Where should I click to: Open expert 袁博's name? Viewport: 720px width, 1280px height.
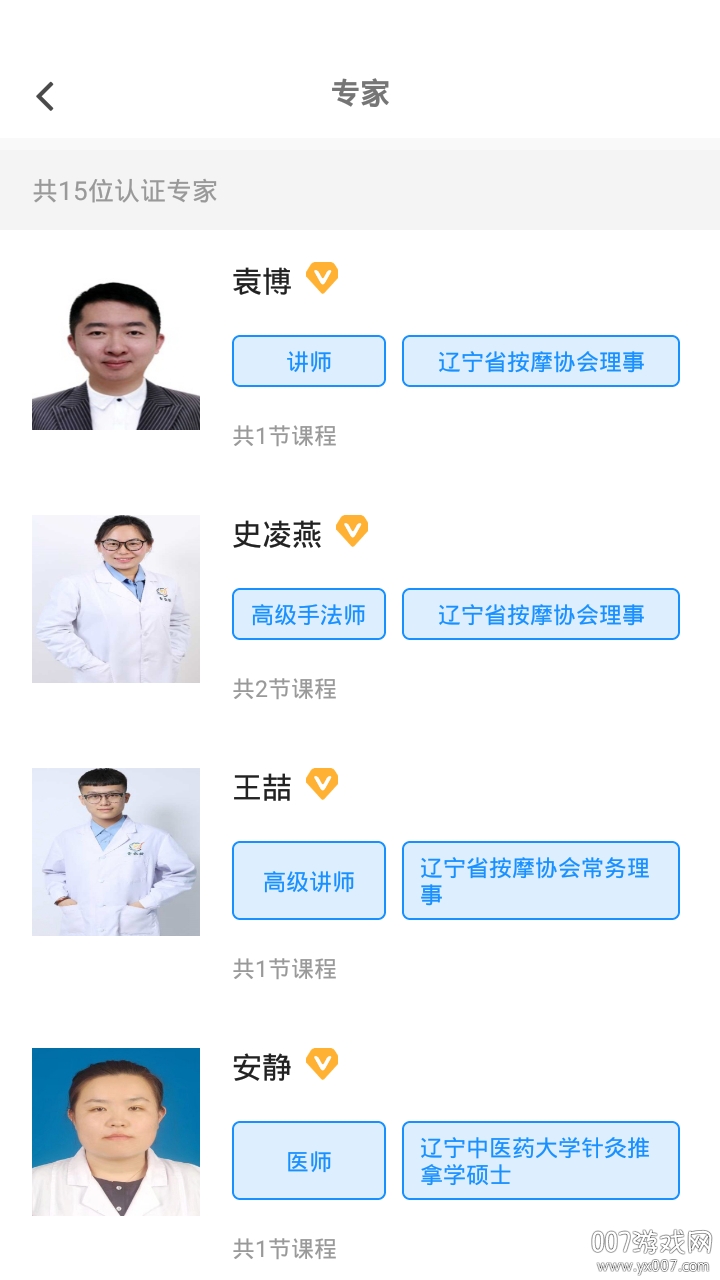262,281
